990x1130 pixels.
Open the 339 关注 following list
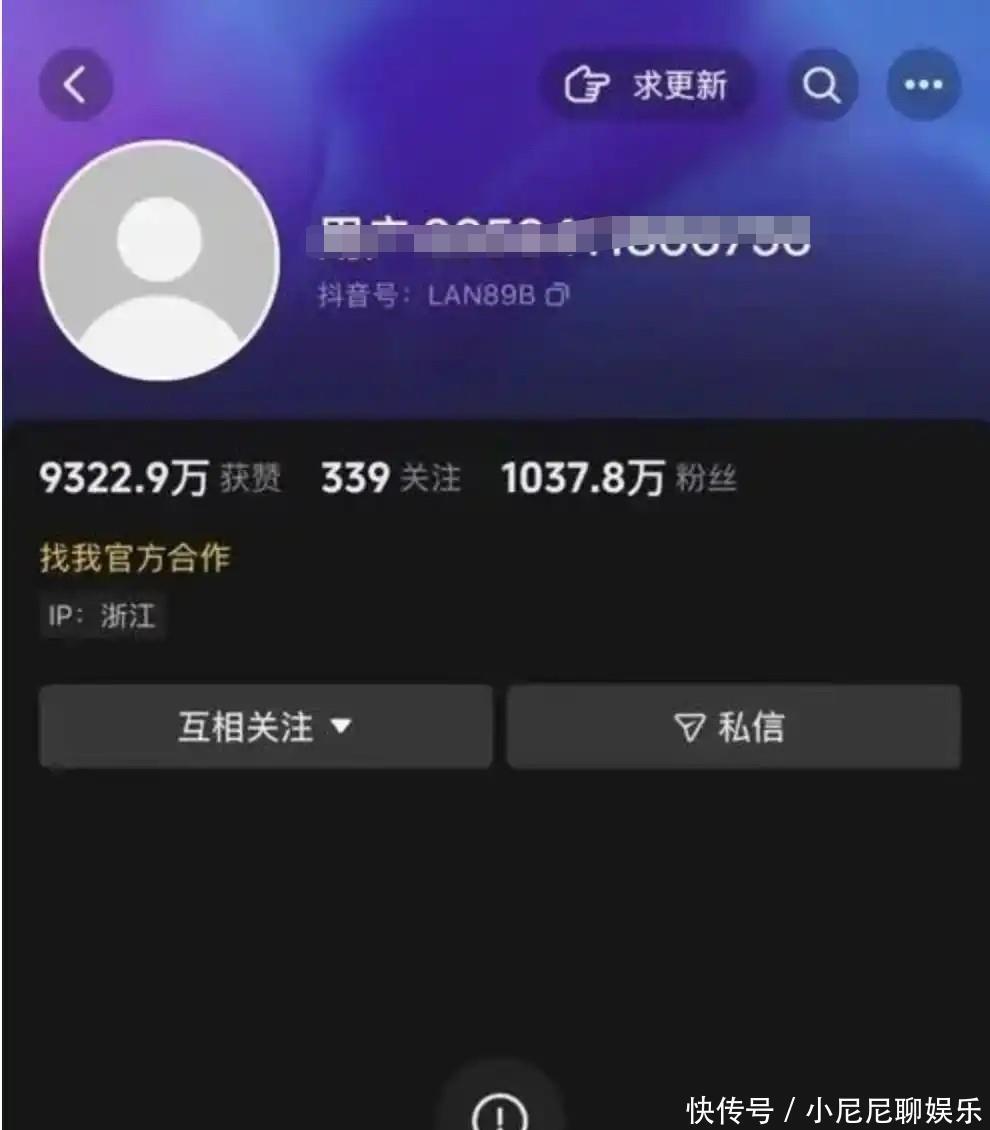point(391,479)
